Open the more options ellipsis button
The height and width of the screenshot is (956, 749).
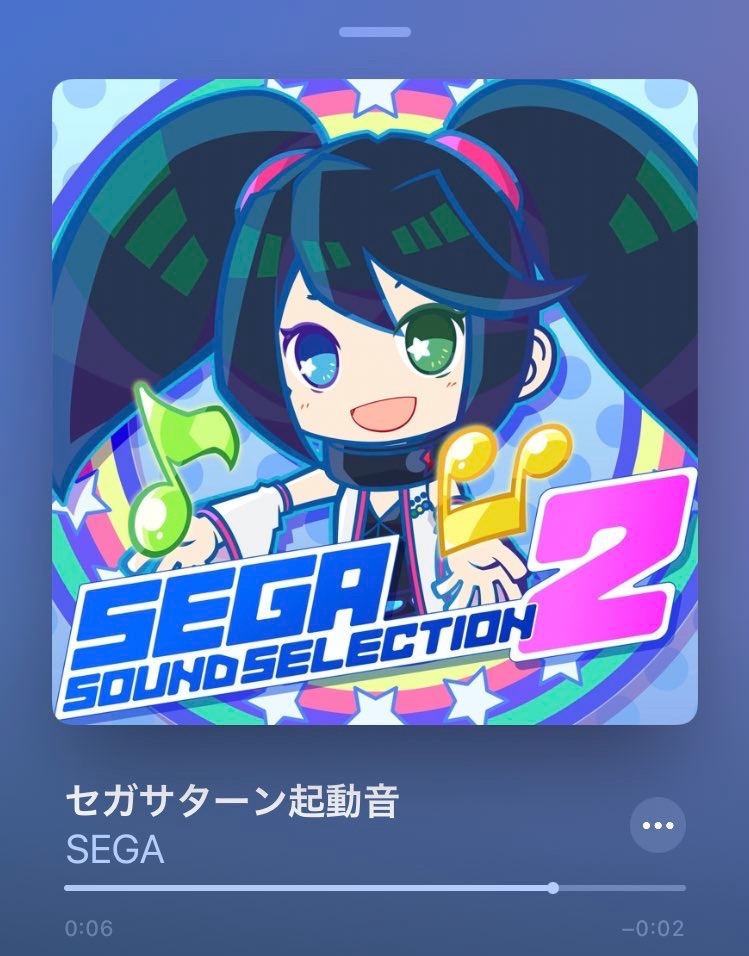click(x=657, y=825)
